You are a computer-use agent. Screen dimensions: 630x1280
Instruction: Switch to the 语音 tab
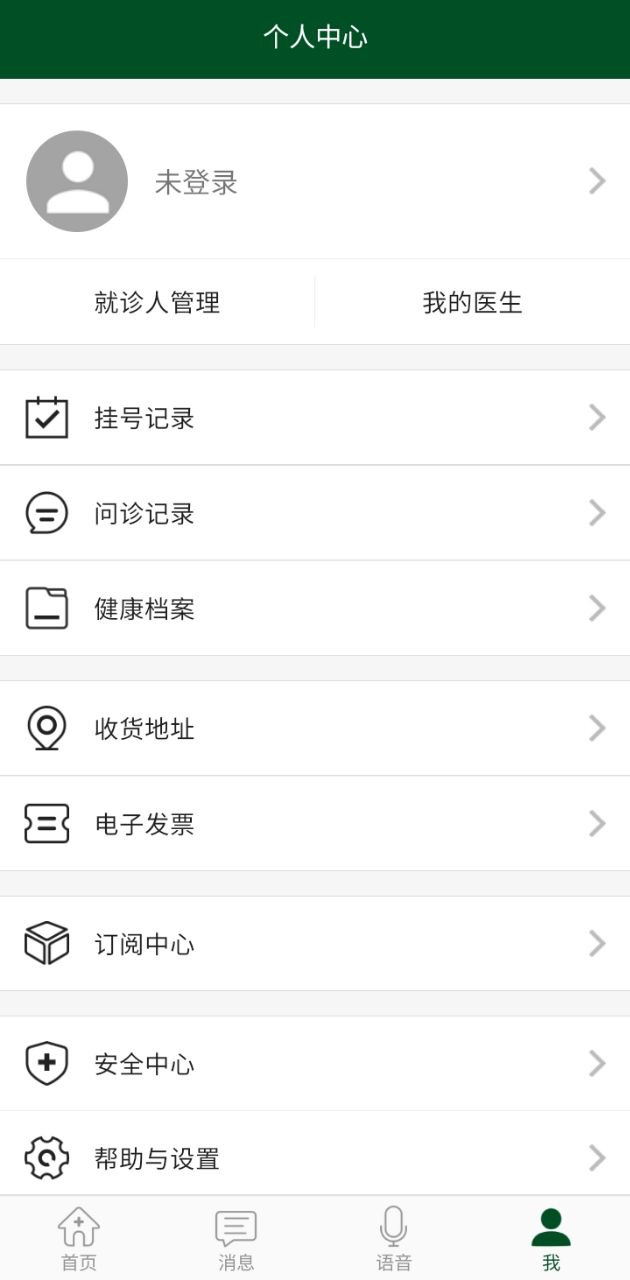point(394,1239)
